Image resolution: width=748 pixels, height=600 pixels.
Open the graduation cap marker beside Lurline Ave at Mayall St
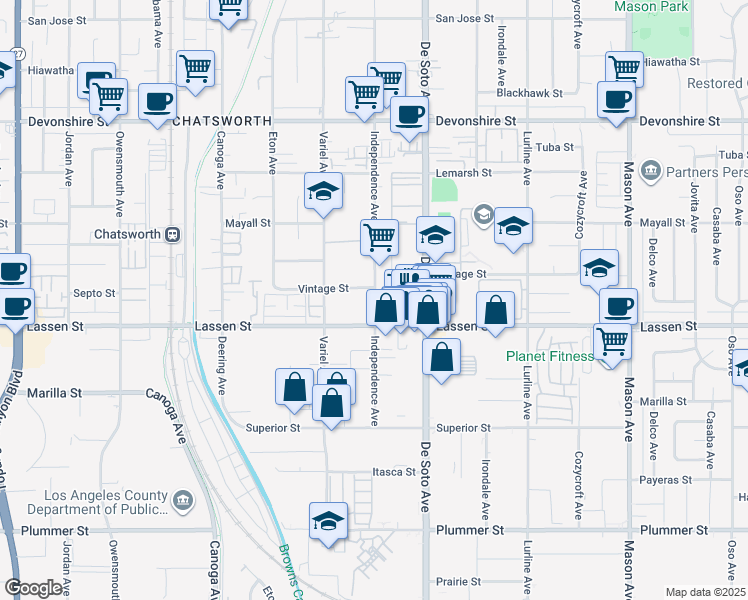(x=513, y=226)
